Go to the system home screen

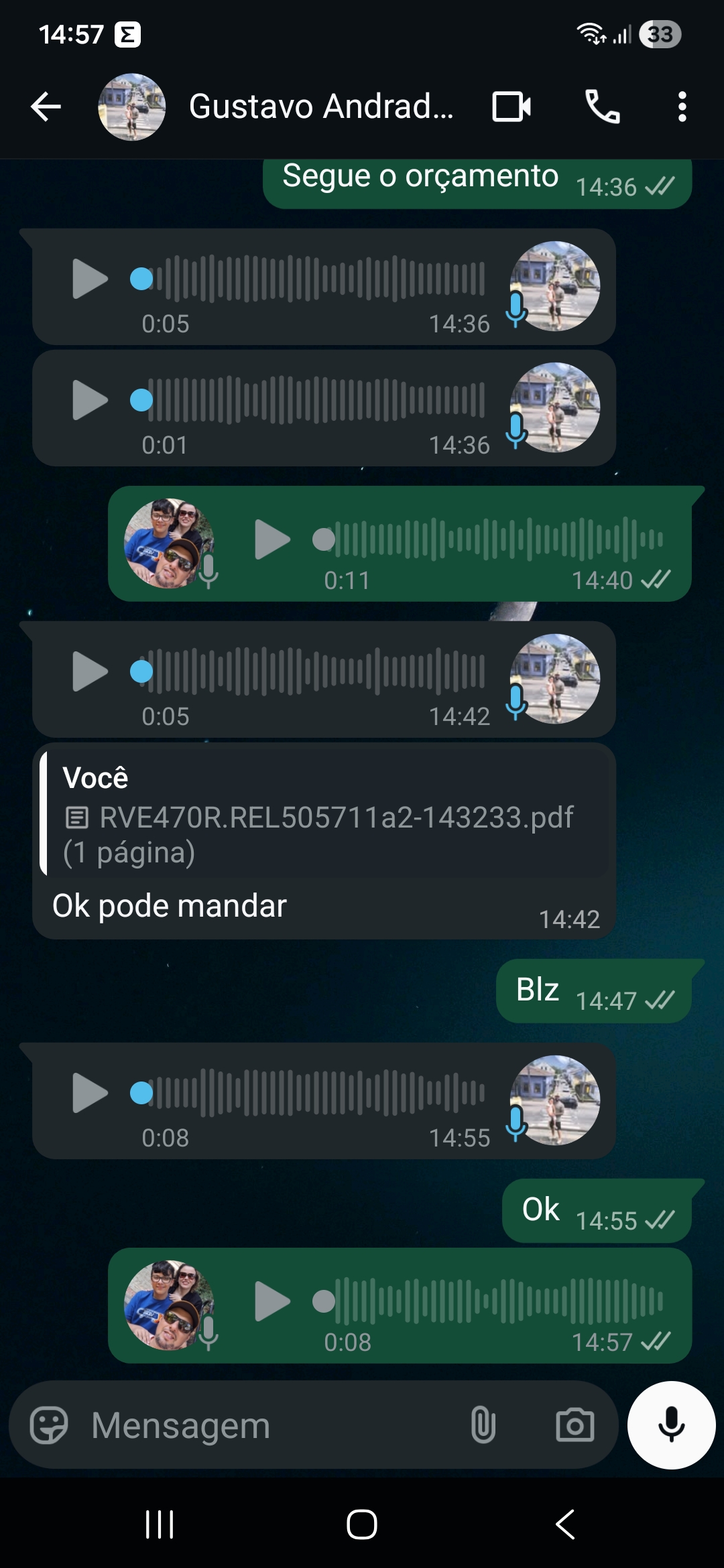(x=362, y=1524)
